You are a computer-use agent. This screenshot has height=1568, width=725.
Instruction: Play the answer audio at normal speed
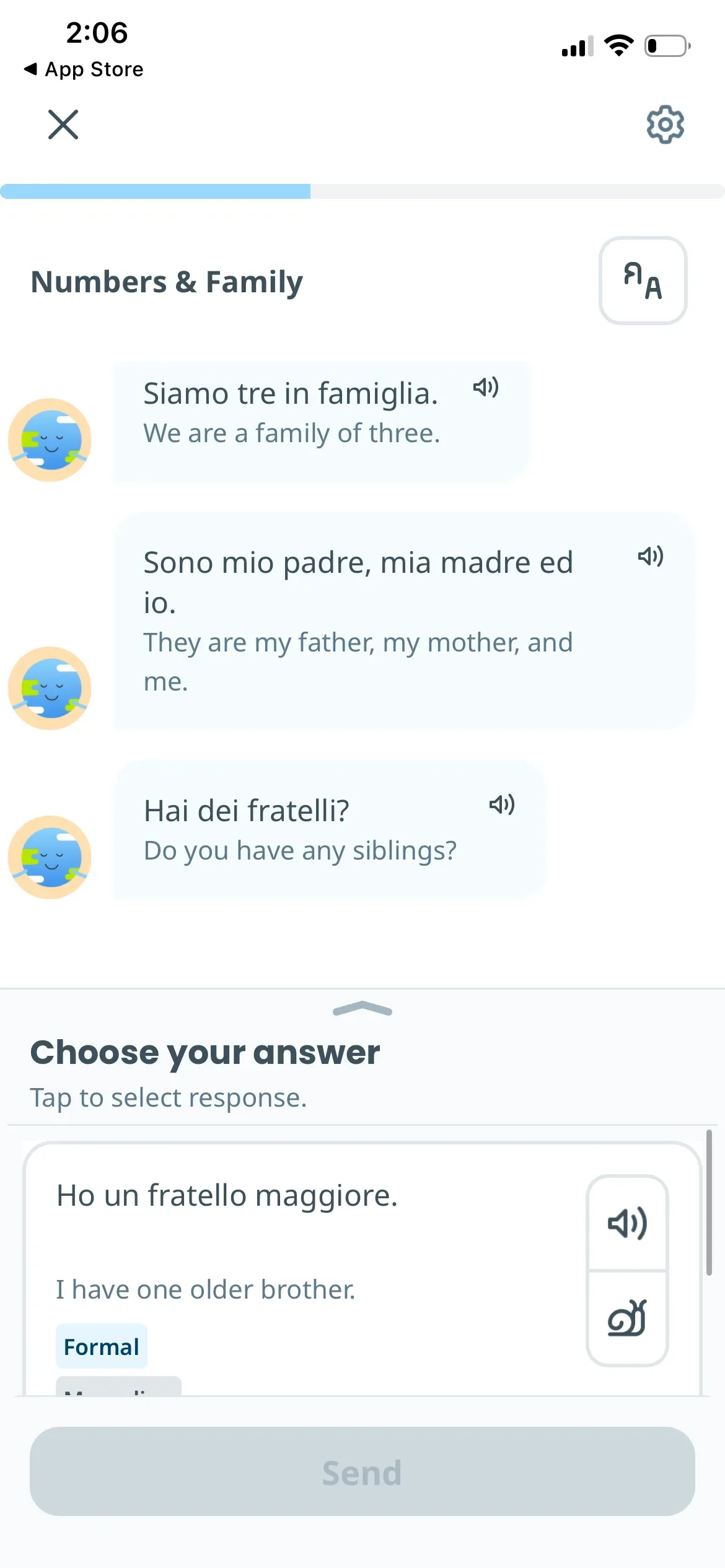pyautogui.click(x=627, y=1223)
